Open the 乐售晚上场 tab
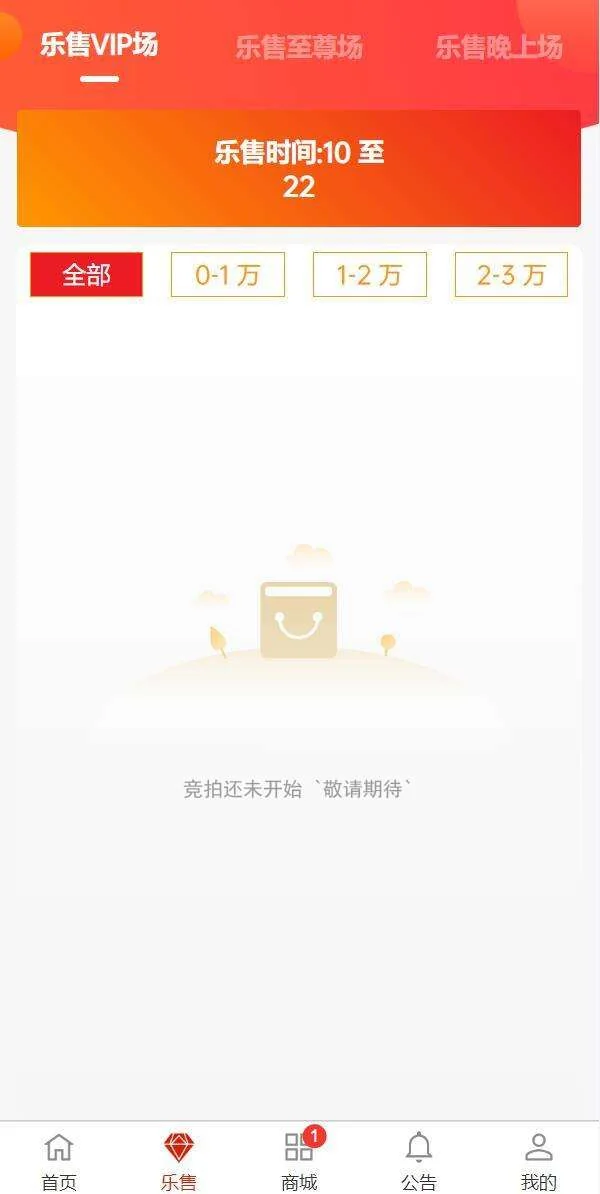The height and width of the screenshot is (1194, 600). click(498, 47)
